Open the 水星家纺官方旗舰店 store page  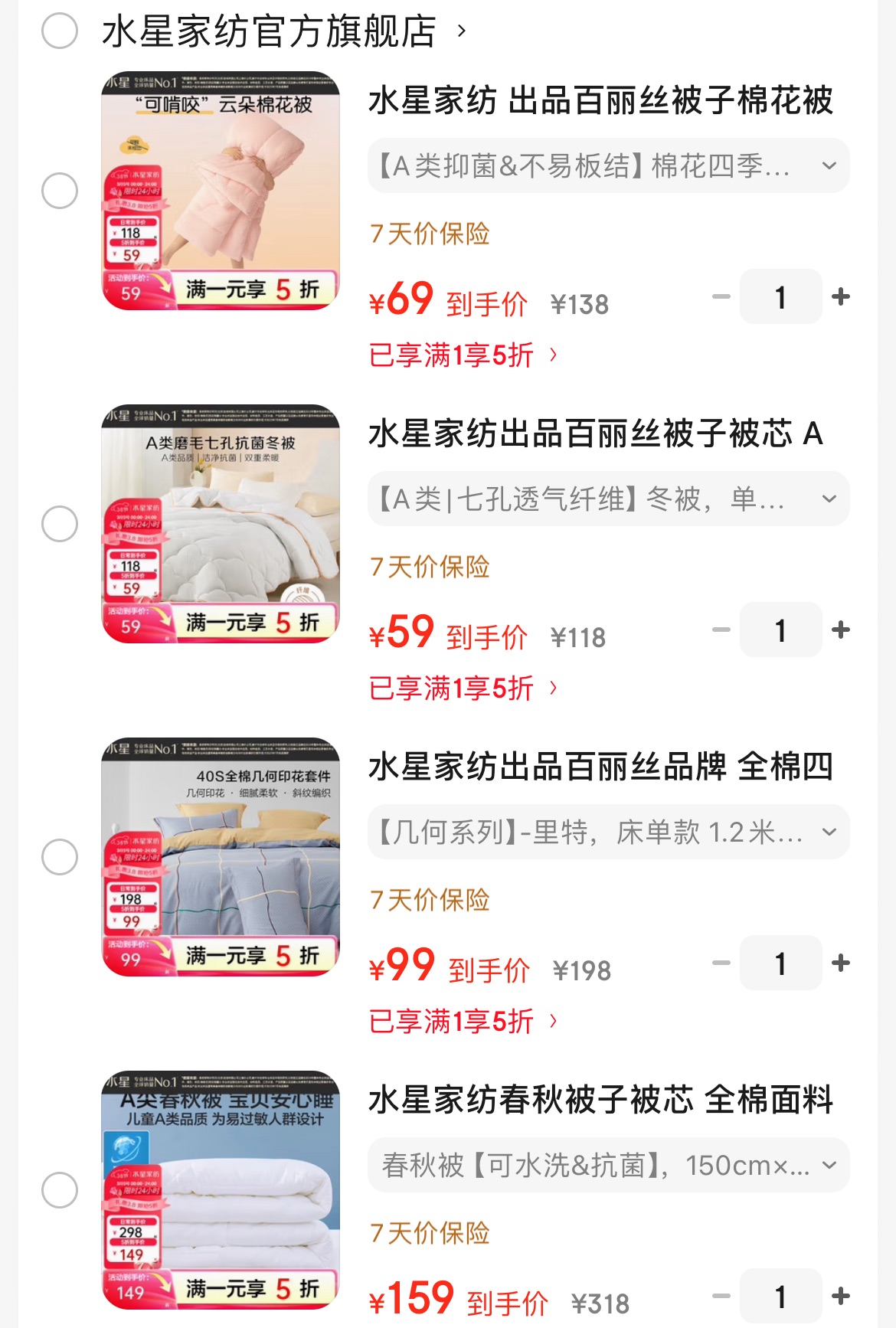pos(283,31)
